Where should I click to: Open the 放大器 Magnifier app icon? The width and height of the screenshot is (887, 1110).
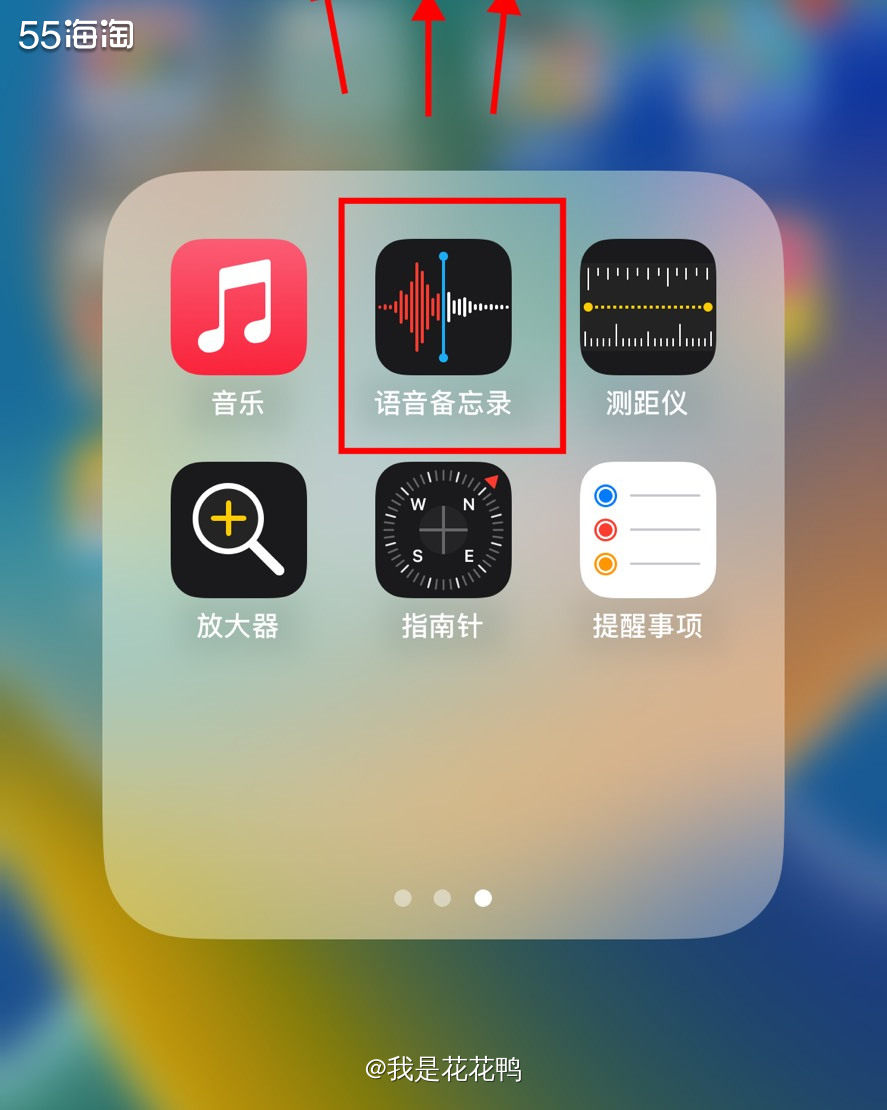point(240,530)
